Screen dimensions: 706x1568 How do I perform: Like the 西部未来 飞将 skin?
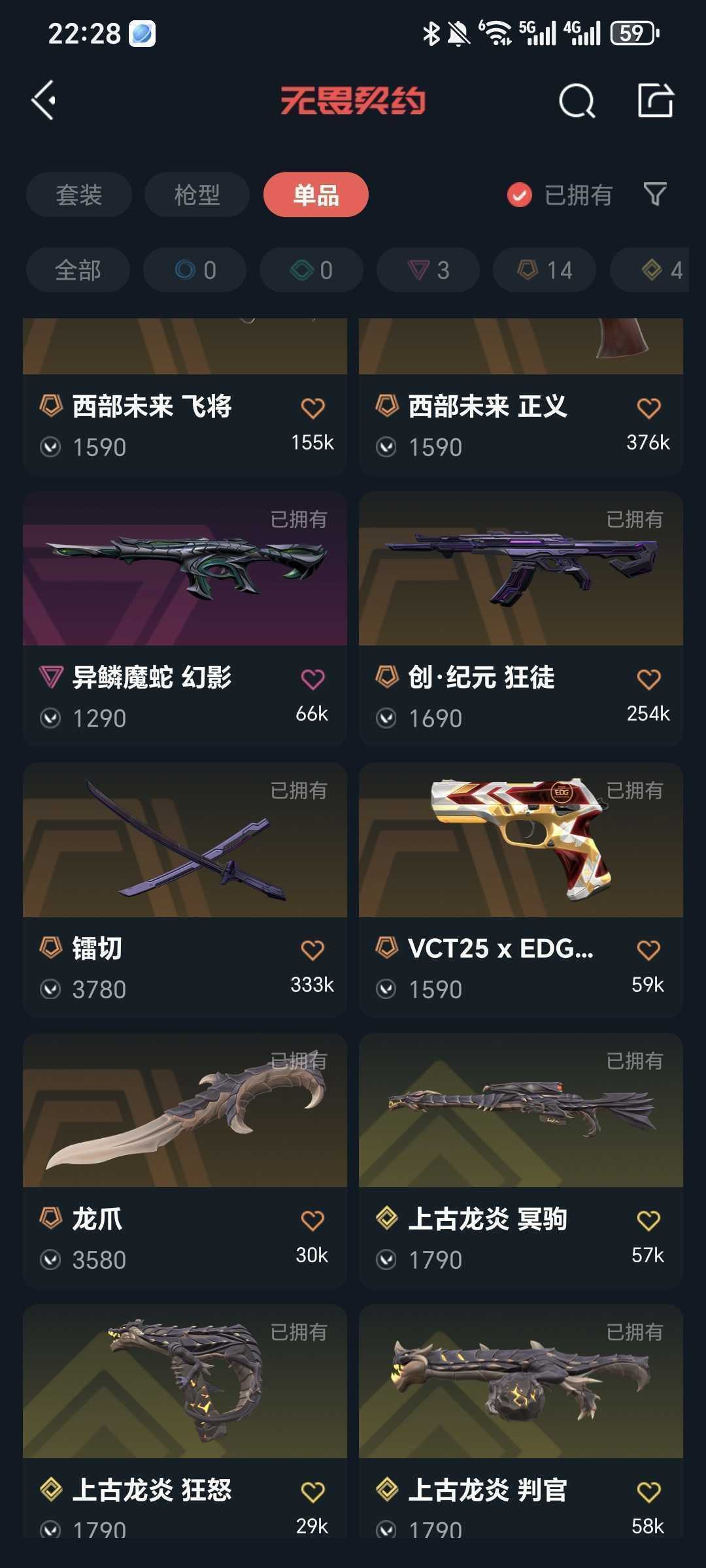pos(312,408)
